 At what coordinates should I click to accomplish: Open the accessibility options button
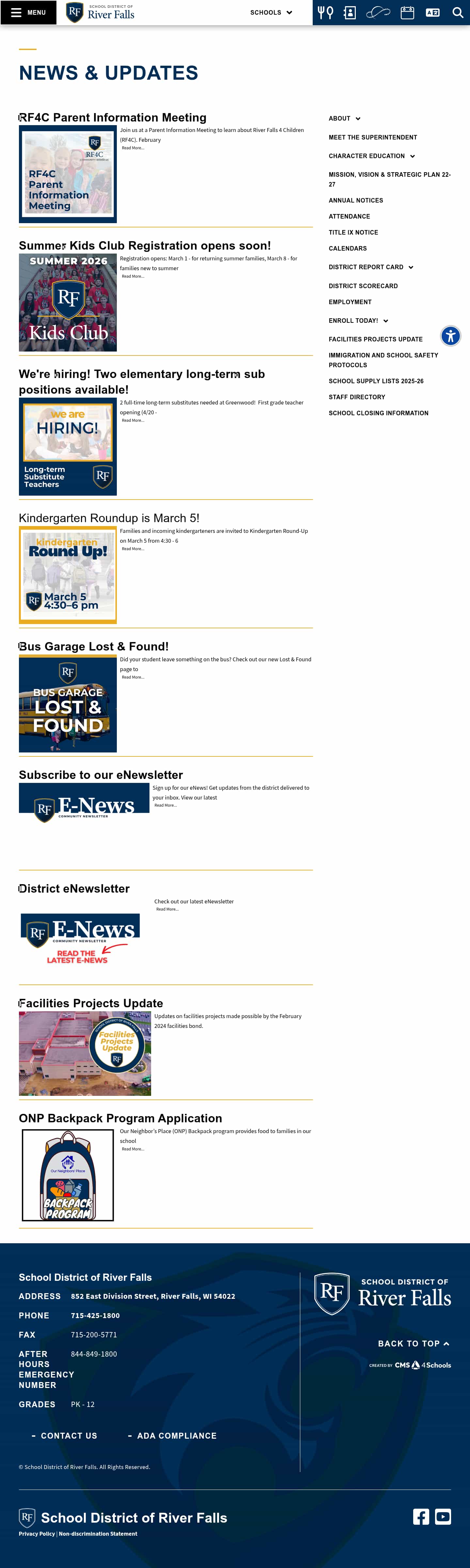(450, 335)
